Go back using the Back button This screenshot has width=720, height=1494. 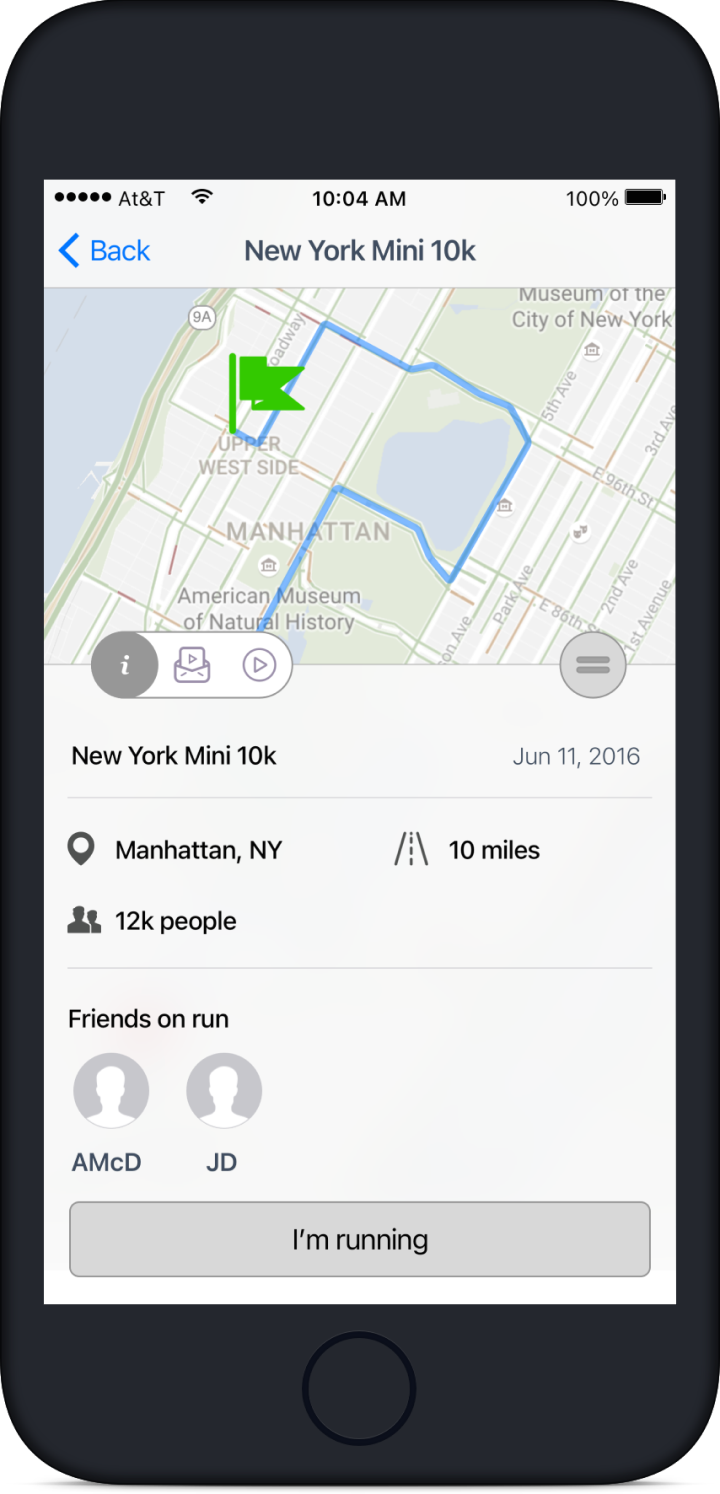tap(104, 250)
